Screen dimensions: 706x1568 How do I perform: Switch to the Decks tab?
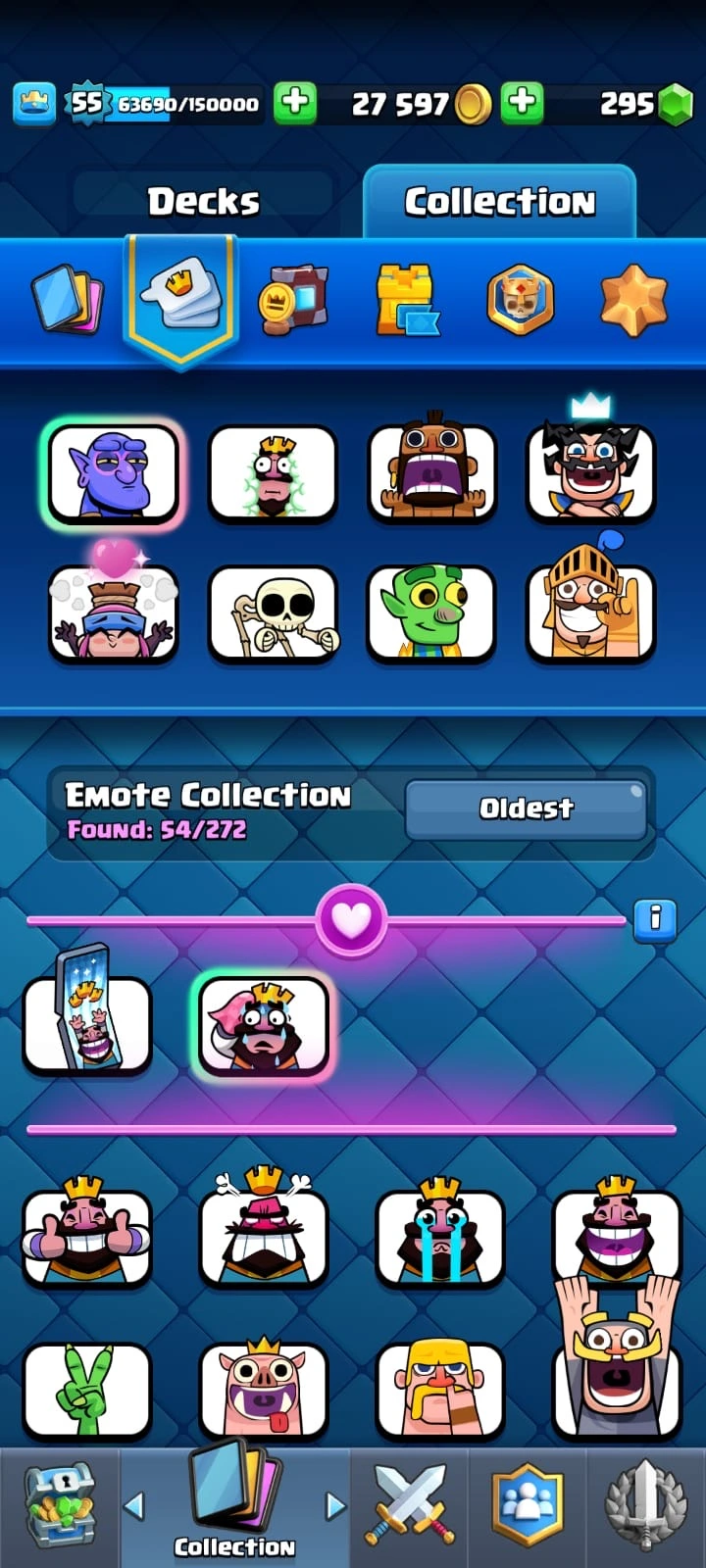(x=203, y=202)
